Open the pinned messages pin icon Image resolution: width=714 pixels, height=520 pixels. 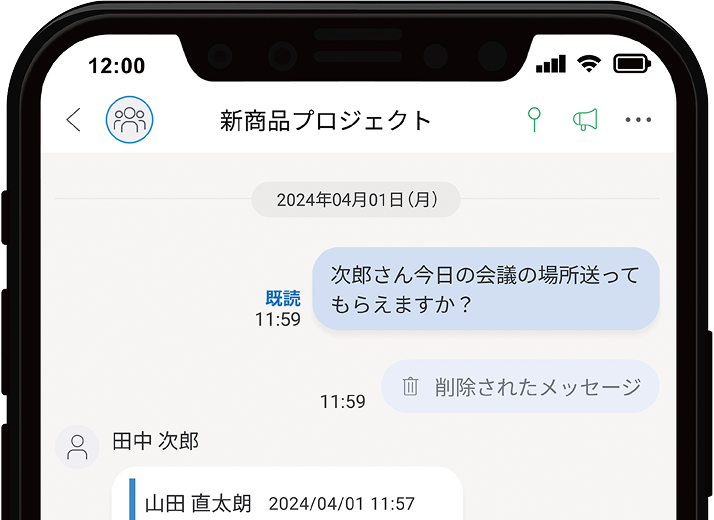point(535,121)
